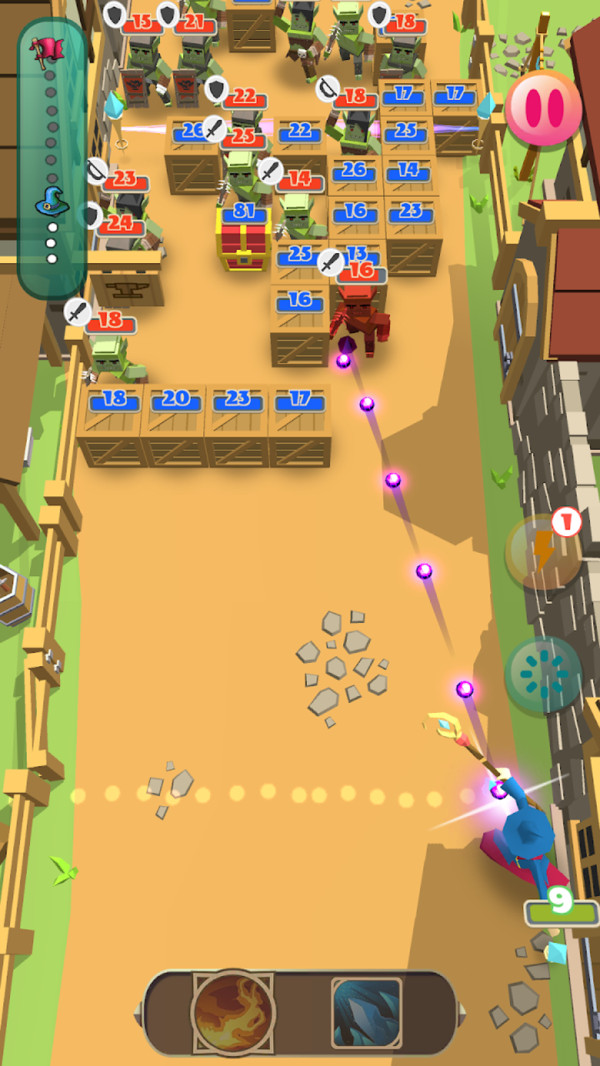Select the fire spell in the bottom bar
600x1066 pixels.
234,1012
